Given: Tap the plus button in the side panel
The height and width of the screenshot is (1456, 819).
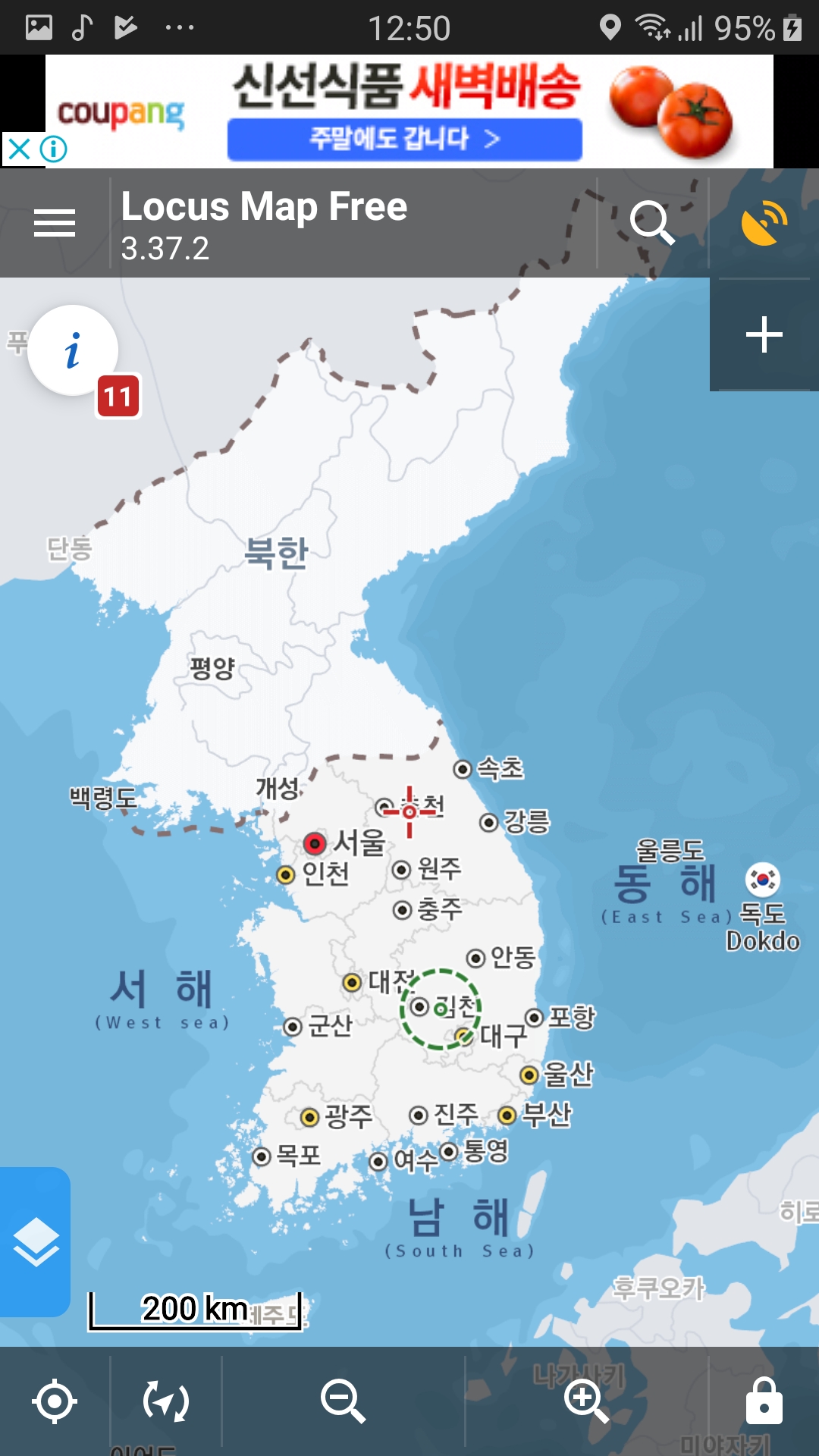Looking at the screenshot, I should [x=764, y=334].
